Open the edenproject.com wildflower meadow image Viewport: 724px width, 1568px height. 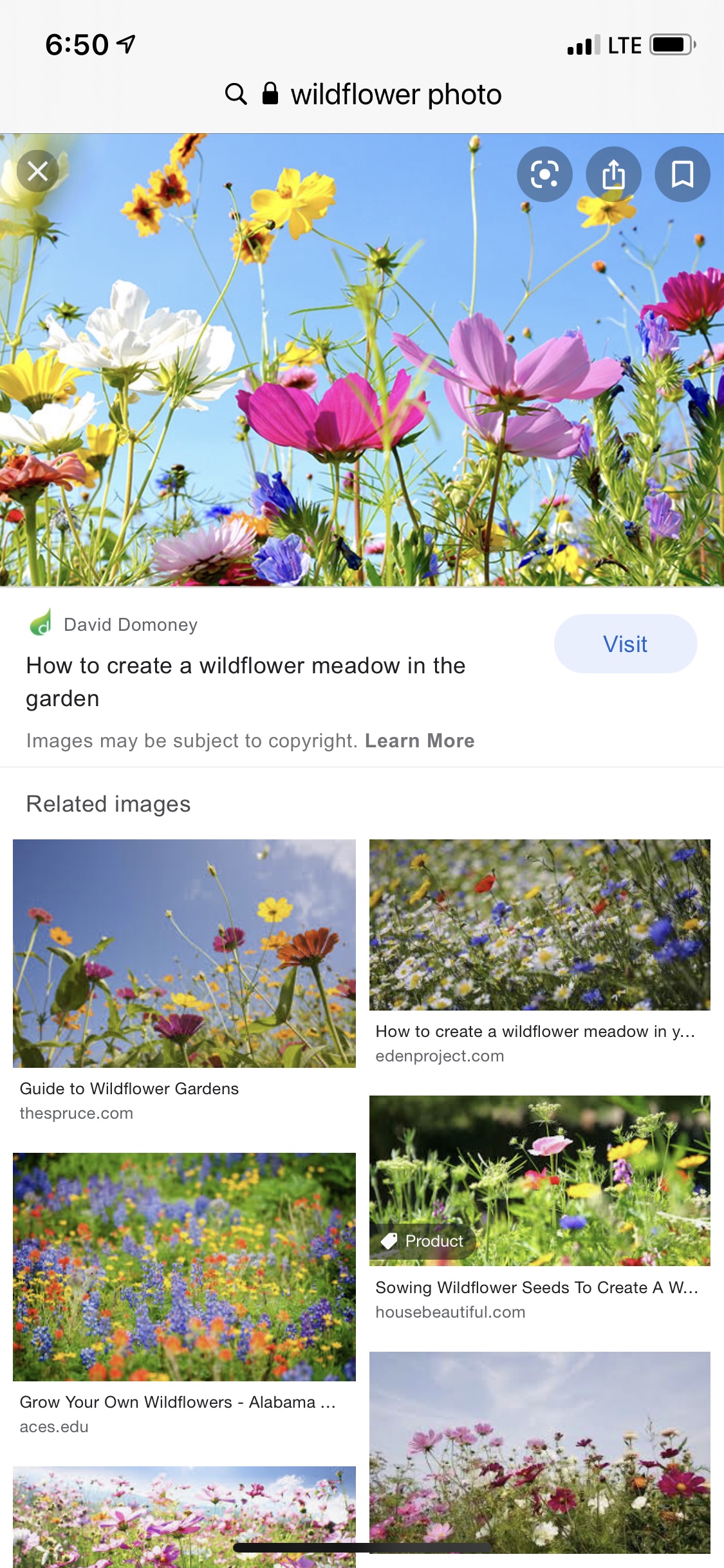[x=539, y=924]
